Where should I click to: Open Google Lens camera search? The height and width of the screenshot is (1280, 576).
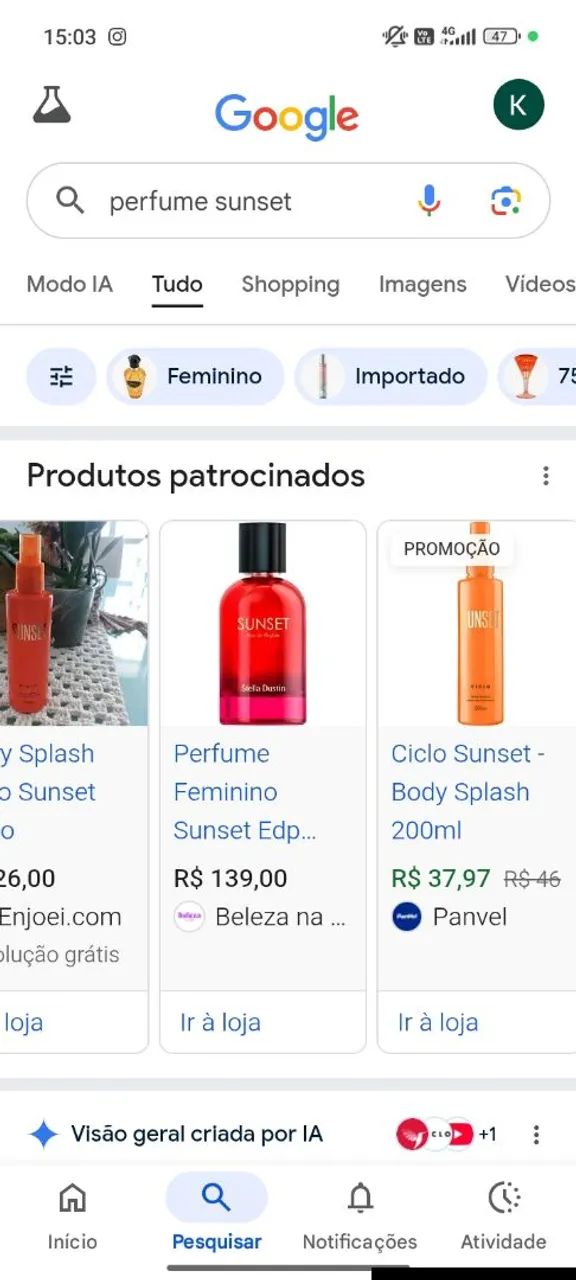507,201
